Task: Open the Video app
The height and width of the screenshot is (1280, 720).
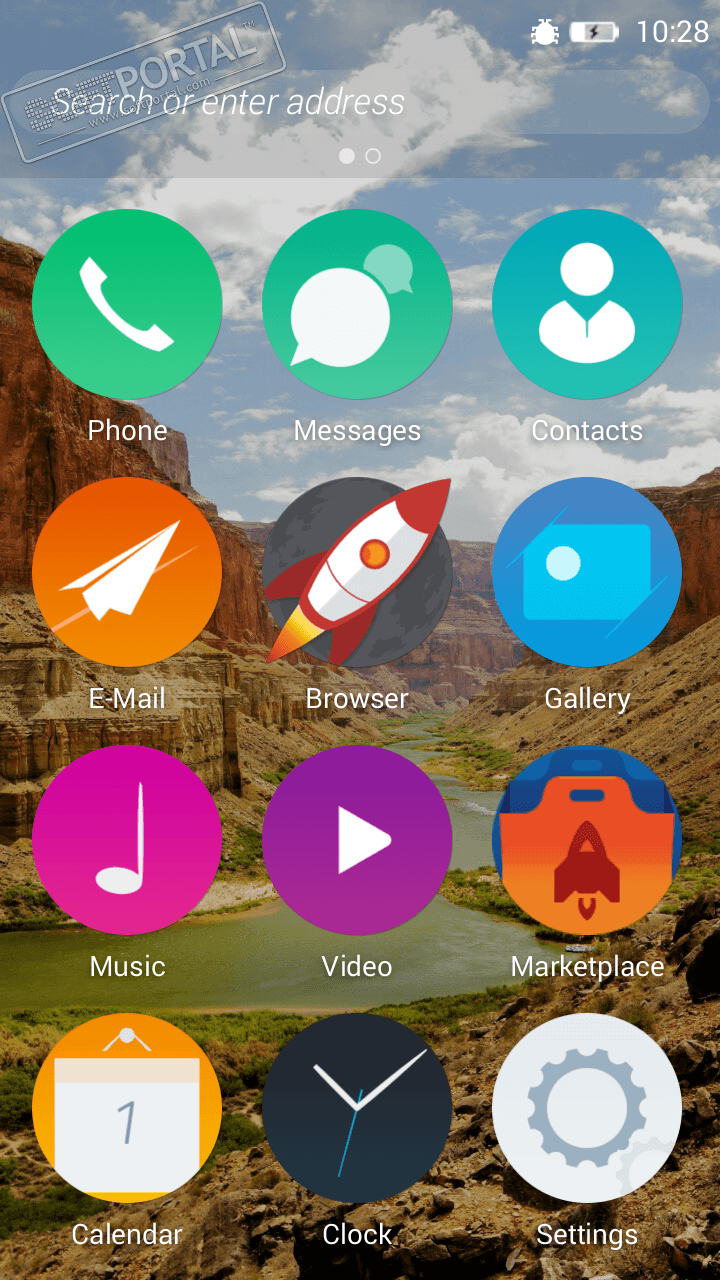Action: [x=357, y=840]
